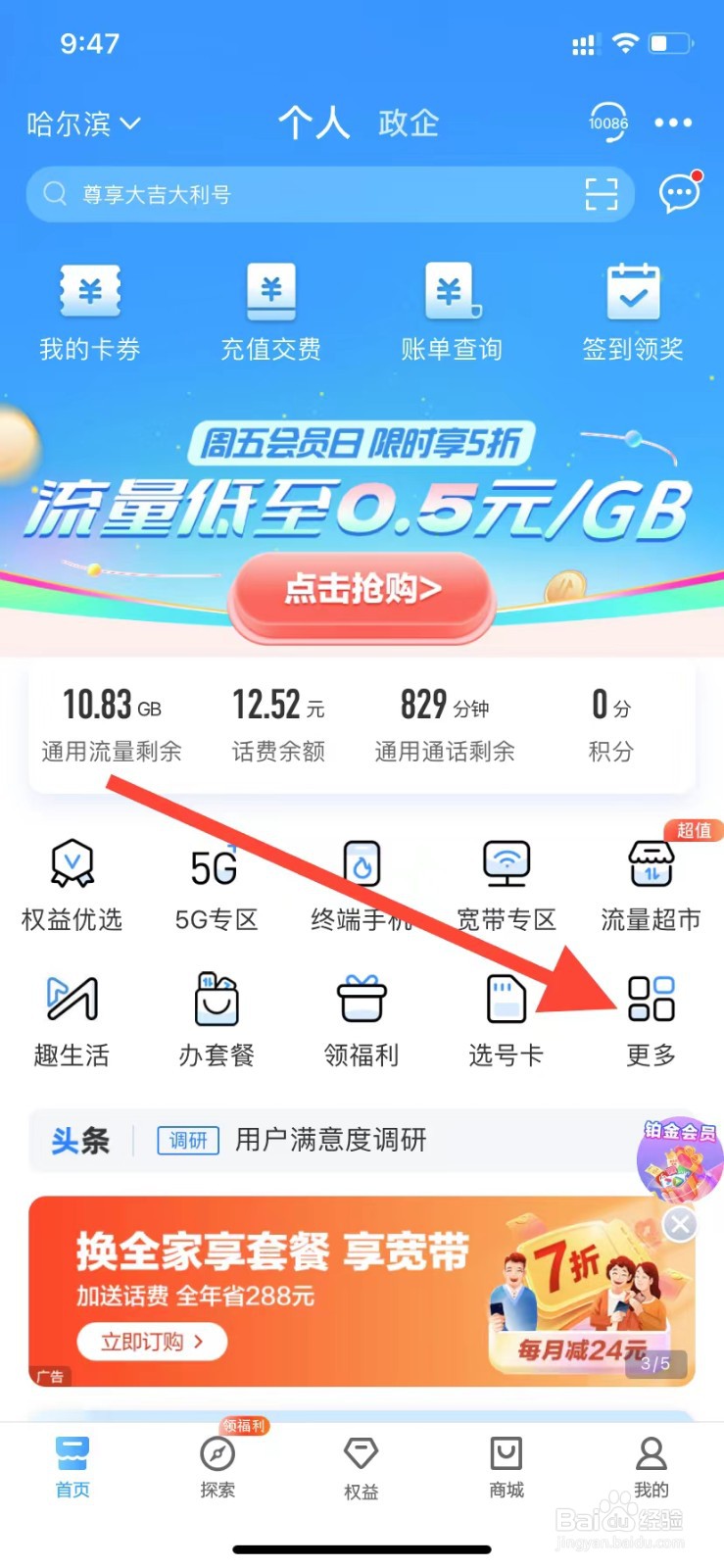Launch the QR scan icon in search bar
Viewport: 724px width, 1568px height.
(601, 194)
